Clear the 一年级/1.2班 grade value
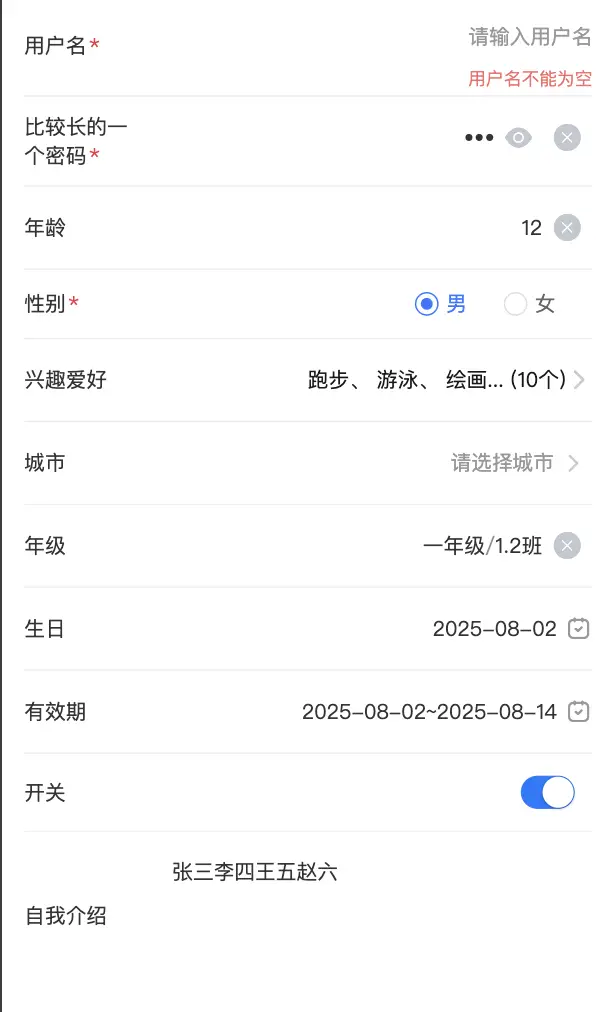 (x=567, y=546)
